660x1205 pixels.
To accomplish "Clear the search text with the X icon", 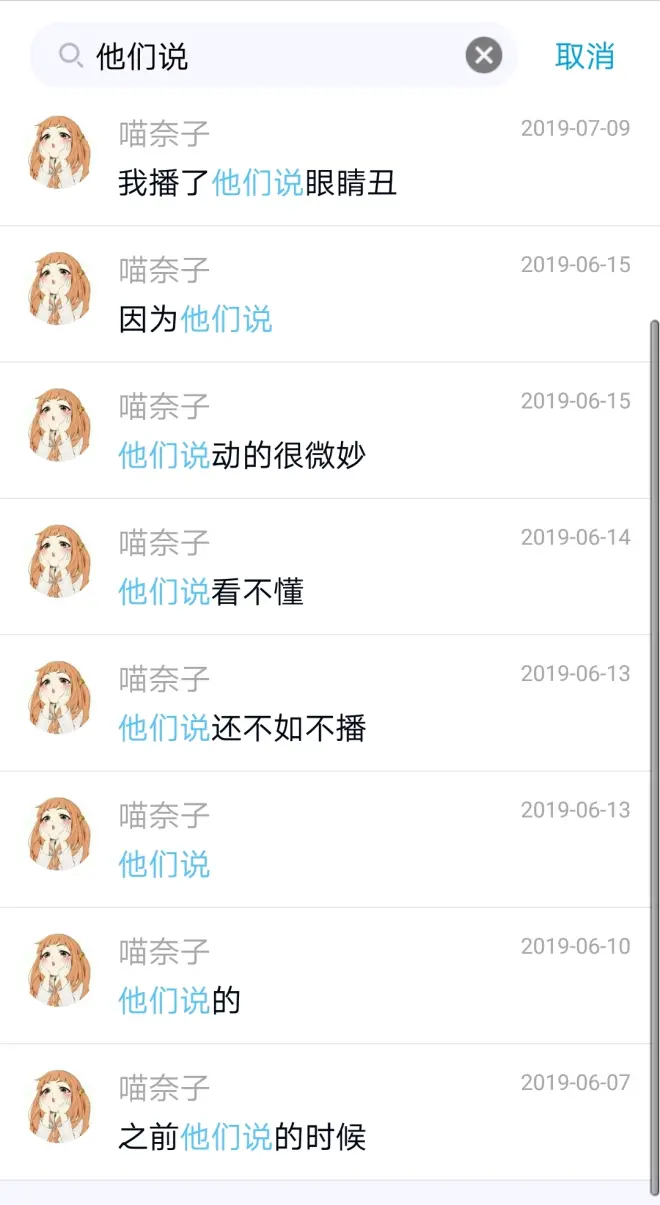I will (483, 56).
